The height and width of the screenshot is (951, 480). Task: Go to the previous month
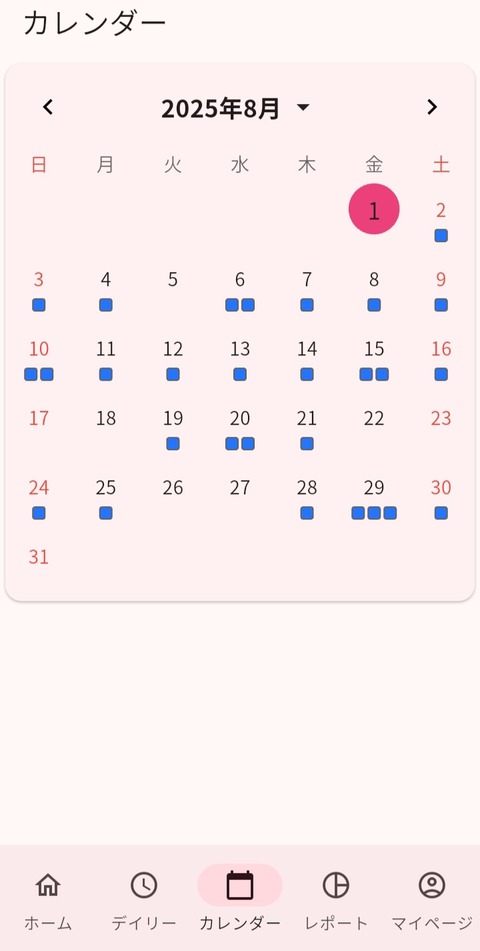[x=48, y=107]
